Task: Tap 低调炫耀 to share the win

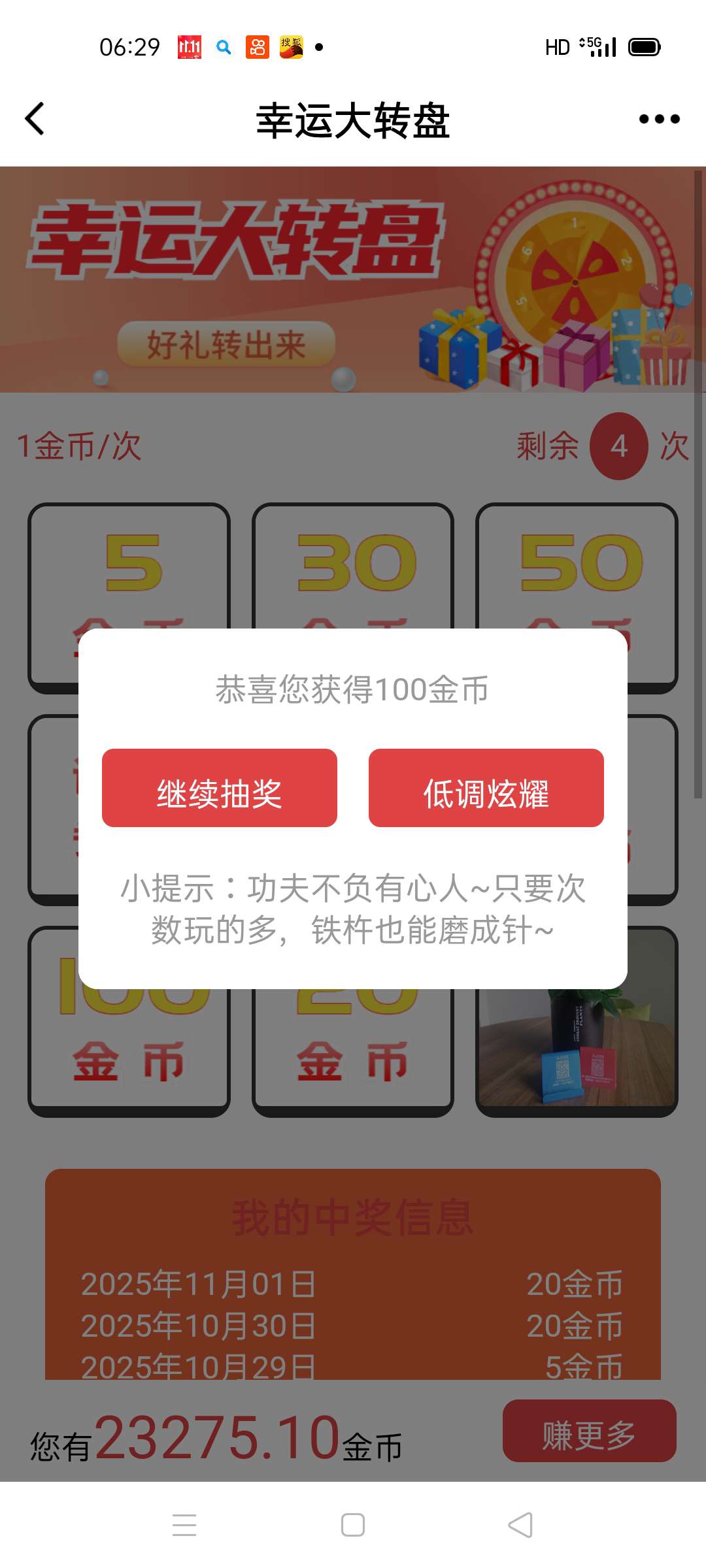Action: (486, 788)
